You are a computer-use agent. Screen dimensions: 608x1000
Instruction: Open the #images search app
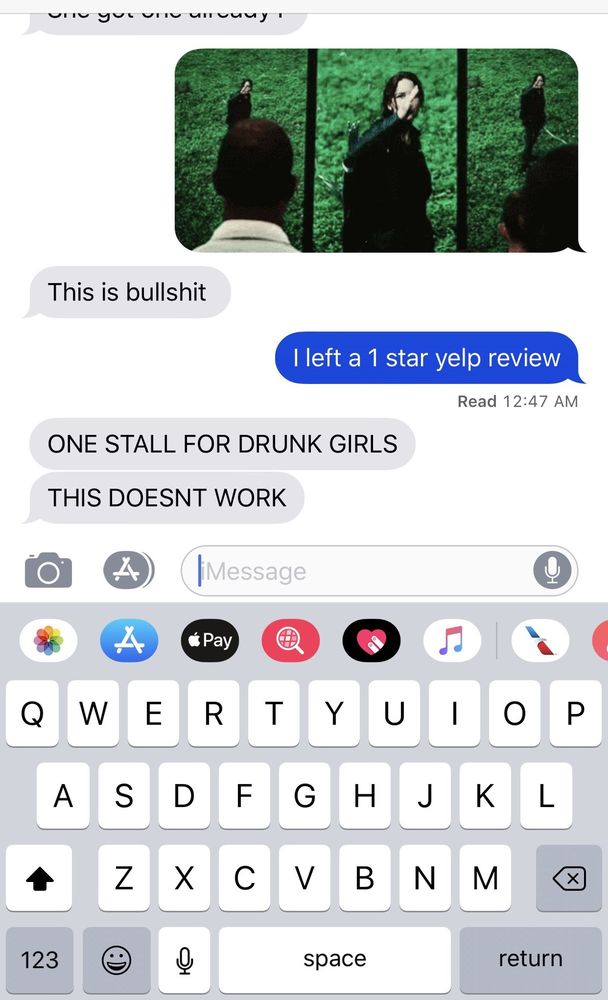[291, 640]
